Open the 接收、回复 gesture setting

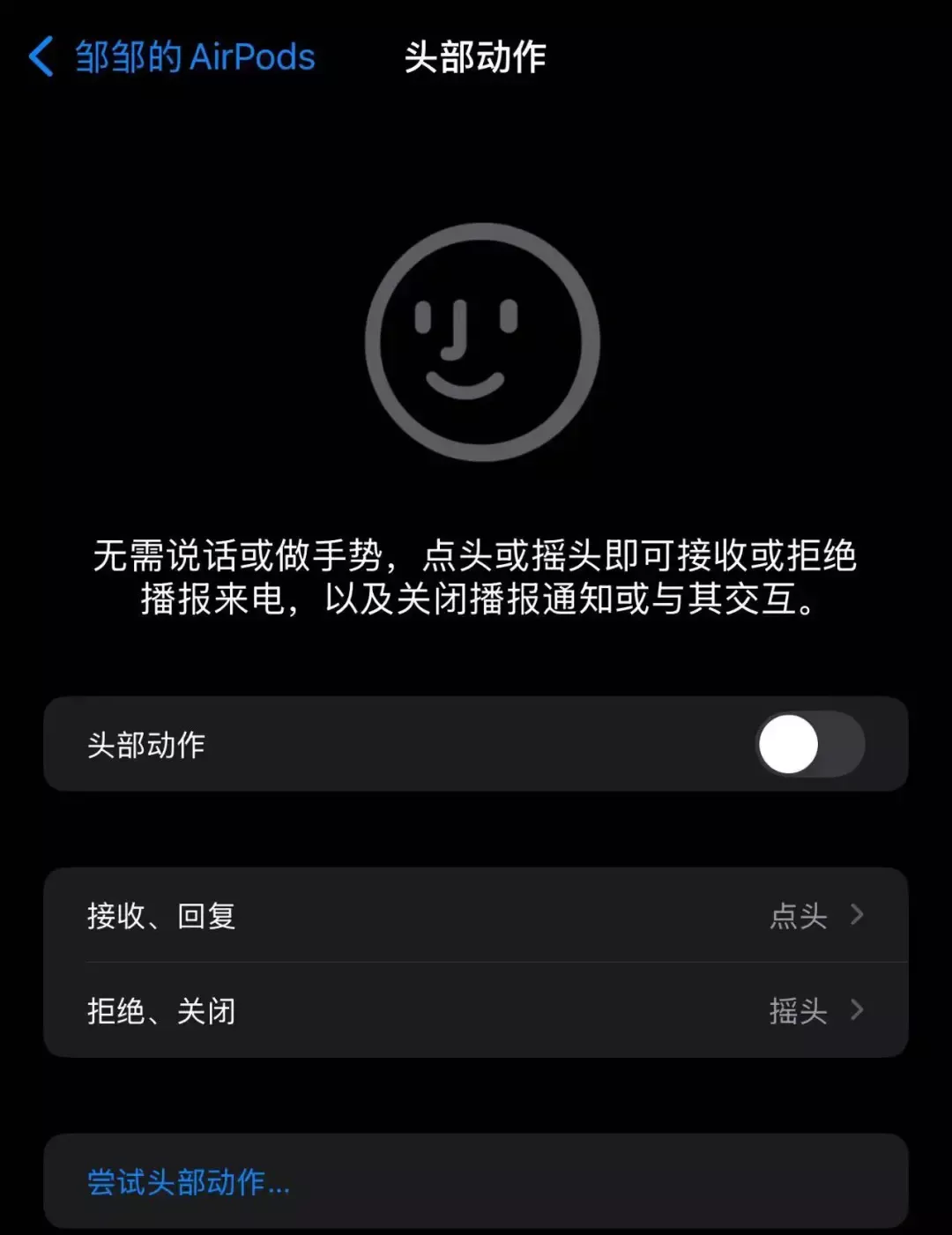coord(476,916)
